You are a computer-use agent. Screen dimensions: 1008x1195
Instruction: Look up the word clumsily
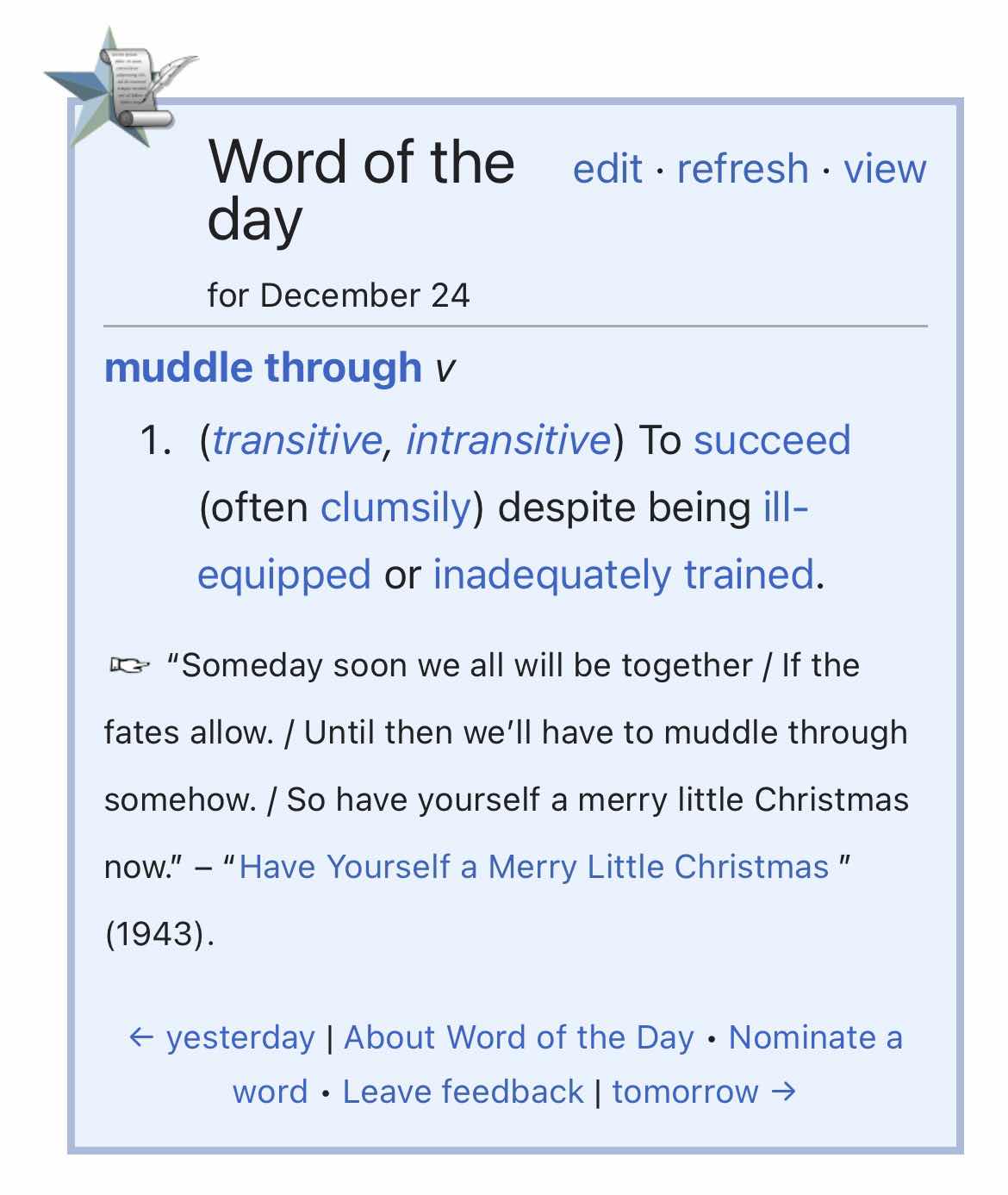(395, 507)
